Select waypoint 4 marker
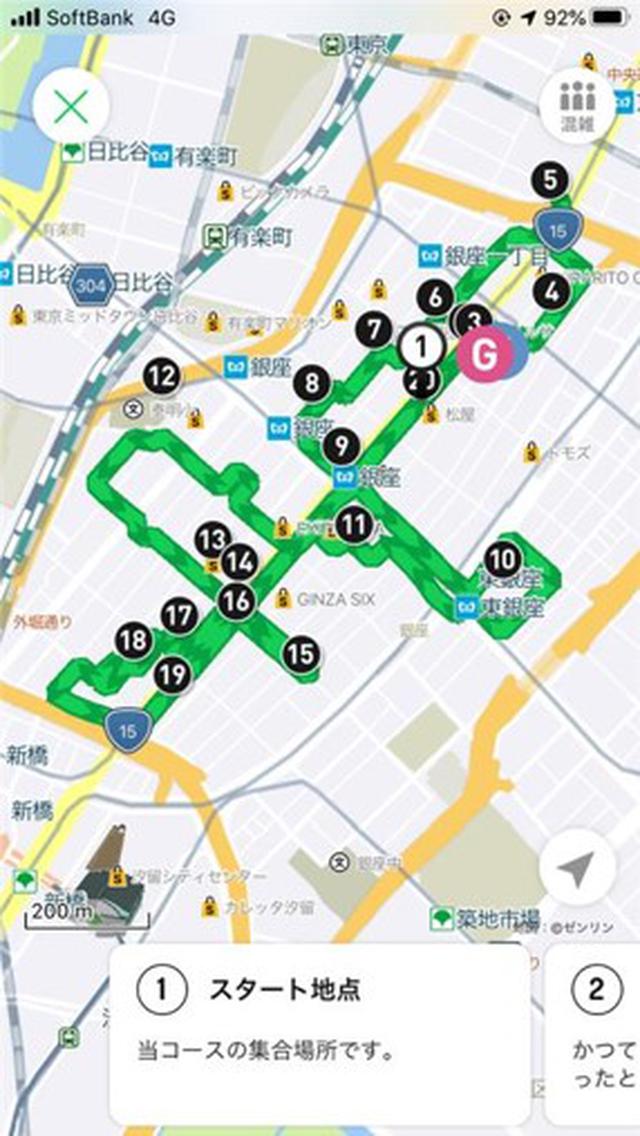Image resolution: width=640 pixels, height=1136 pixels. click(x=552, y=292)
